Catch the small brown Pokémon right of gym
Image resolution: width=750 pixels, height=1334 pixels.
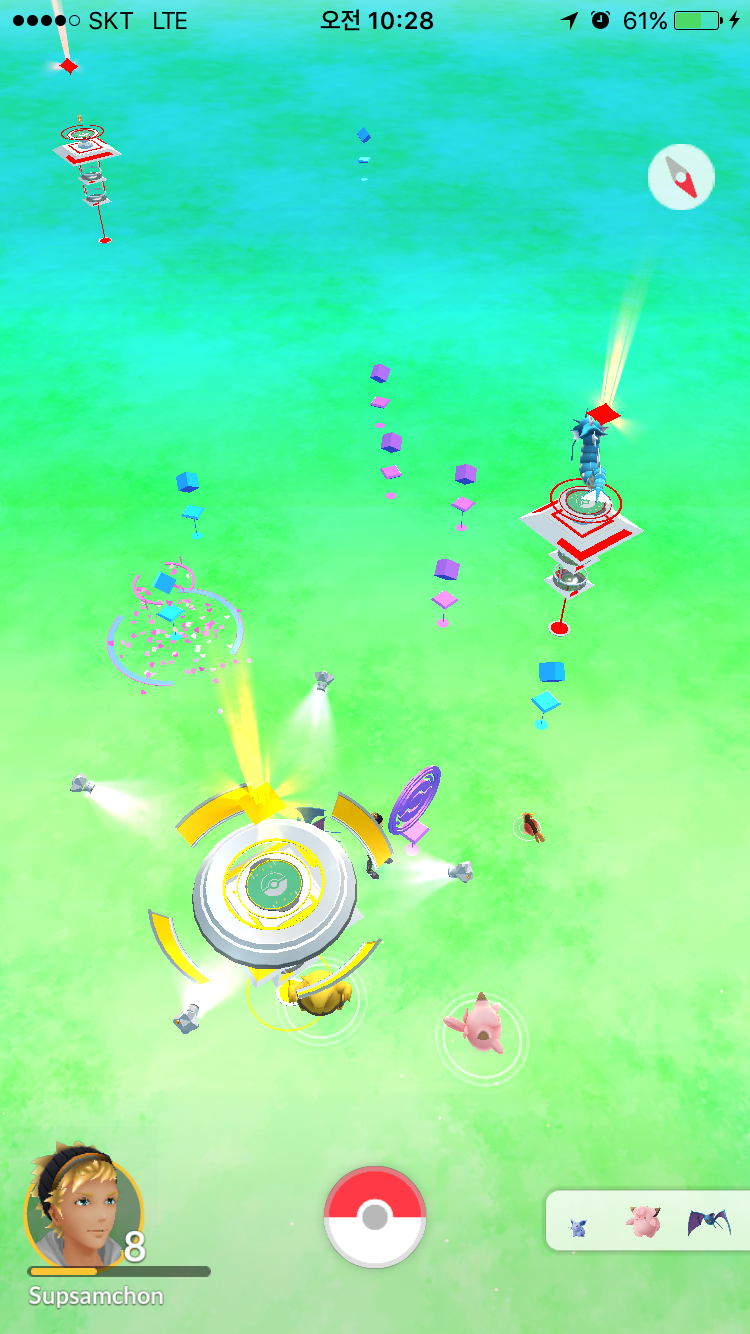click(531, 826)
